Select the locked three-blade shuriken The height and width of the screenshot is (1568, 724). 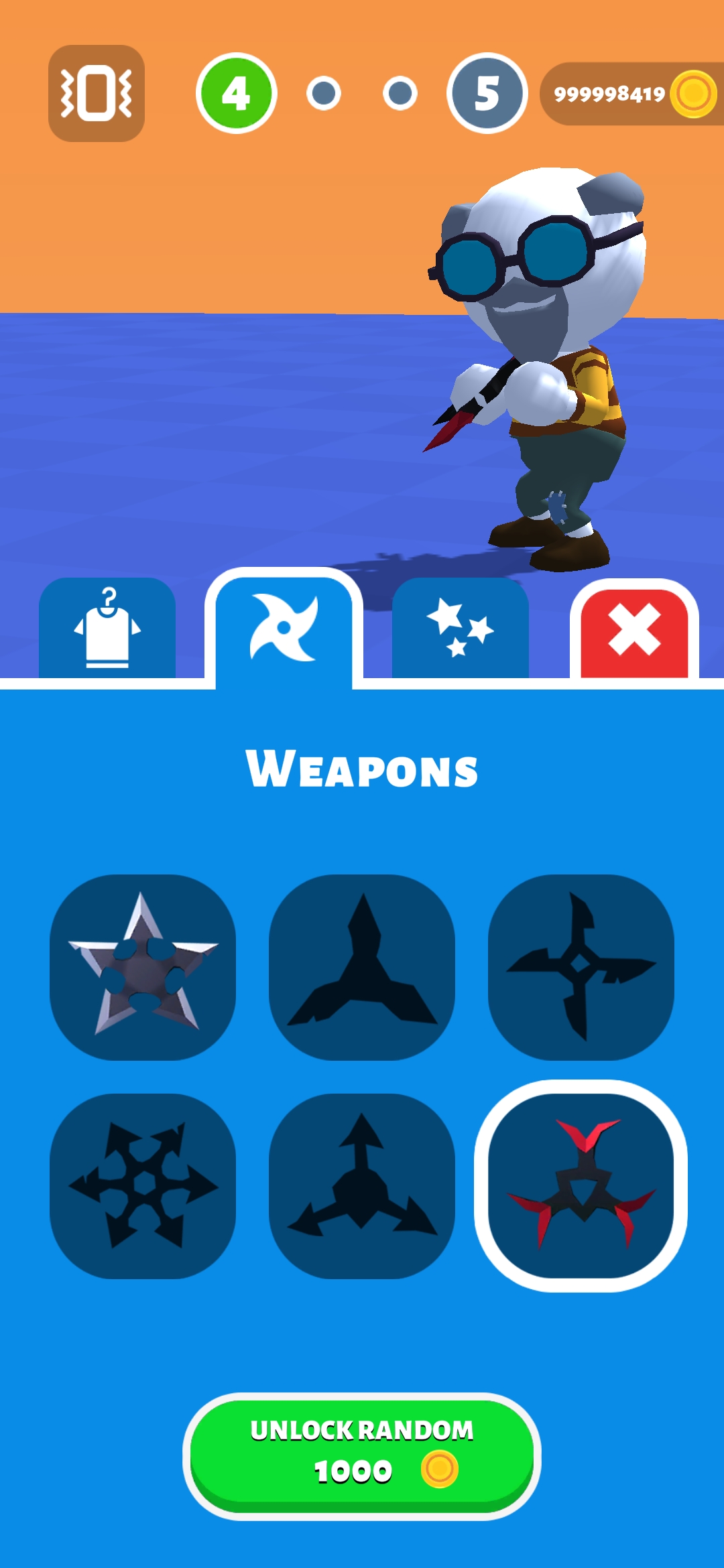point(362,967)
